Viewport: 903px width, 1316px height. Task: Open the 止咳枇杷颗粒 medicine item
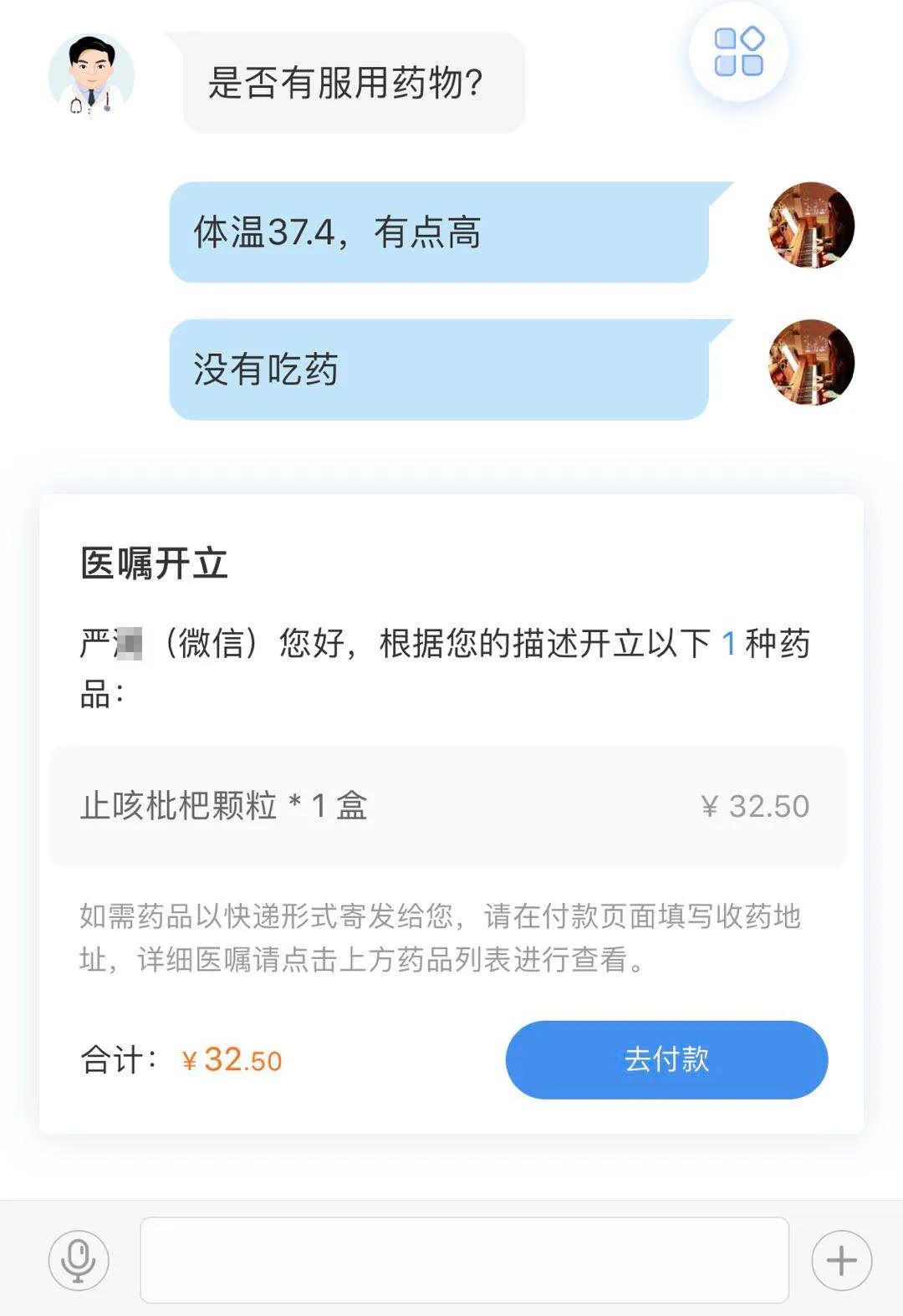tap(447, 806)
